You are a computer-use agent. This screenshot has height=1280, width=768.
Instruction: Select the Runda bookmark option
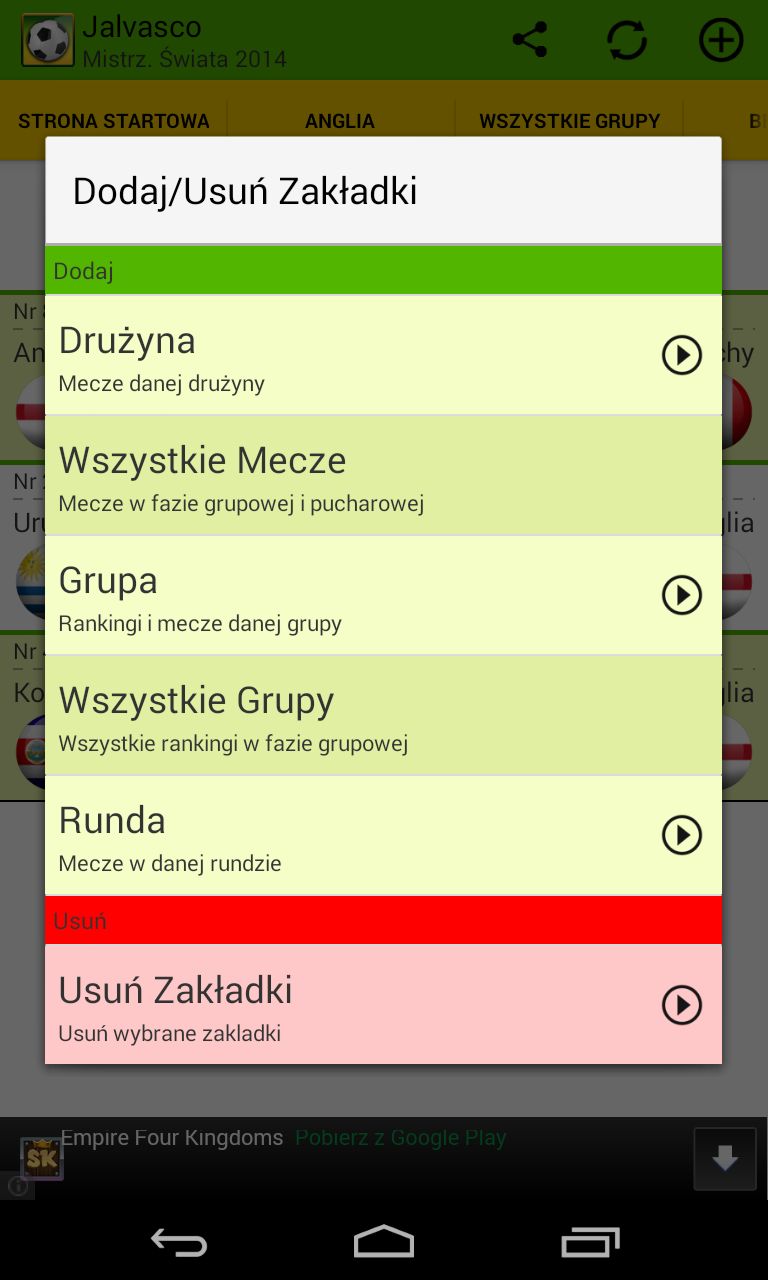click(383, 835)
